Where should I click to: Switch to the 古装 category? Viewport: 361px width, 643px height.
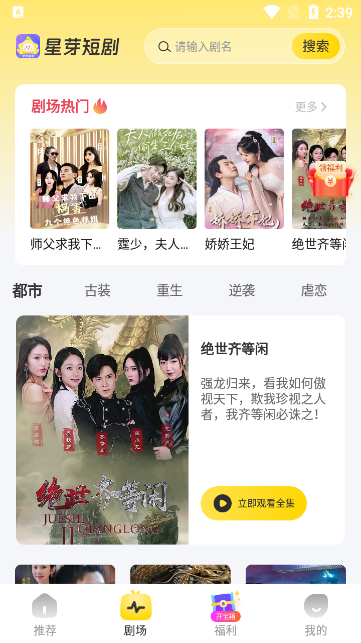98,290
